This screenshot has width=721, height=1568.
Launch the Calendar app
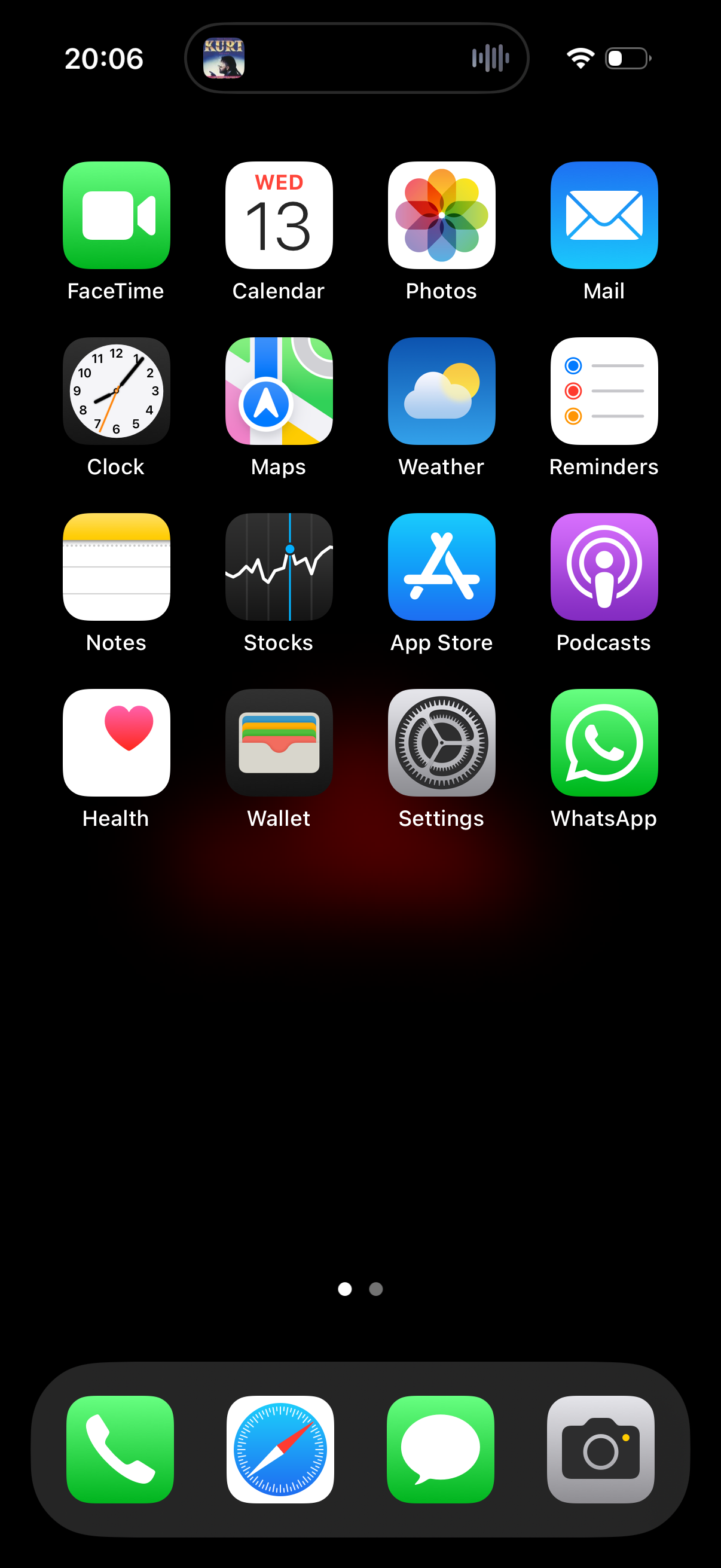pos(279,215)
